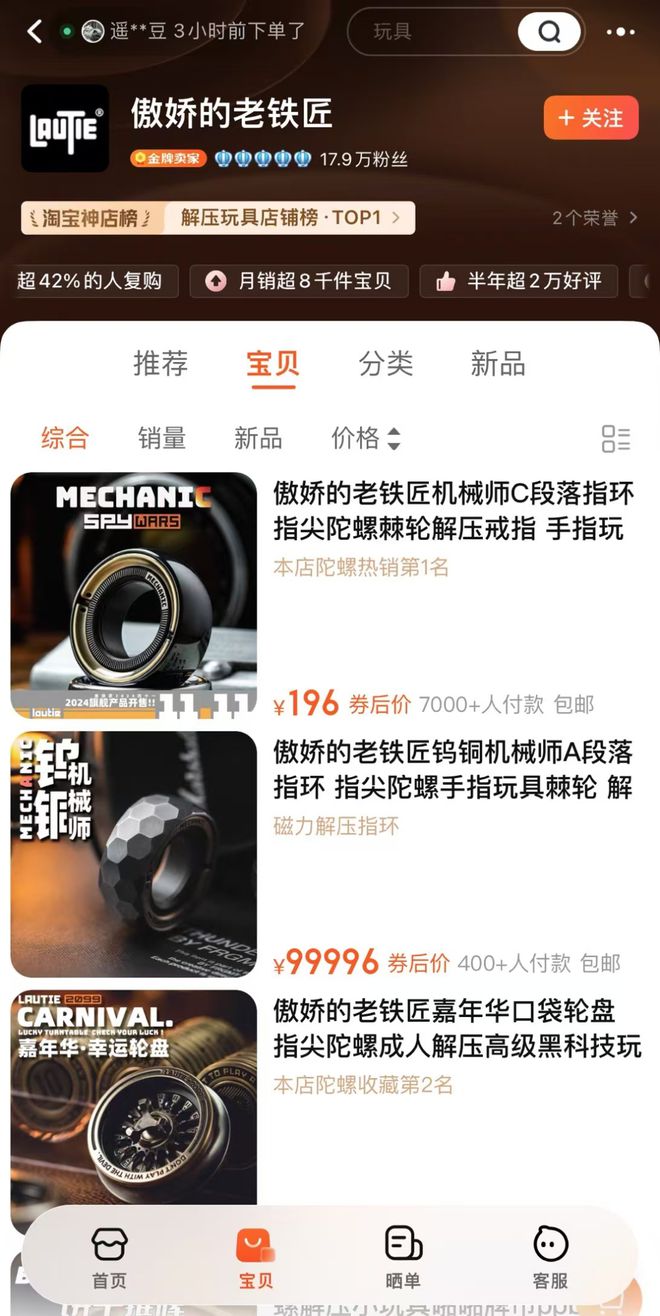View the shop's 2个荣誉 honors

[594, 218]
